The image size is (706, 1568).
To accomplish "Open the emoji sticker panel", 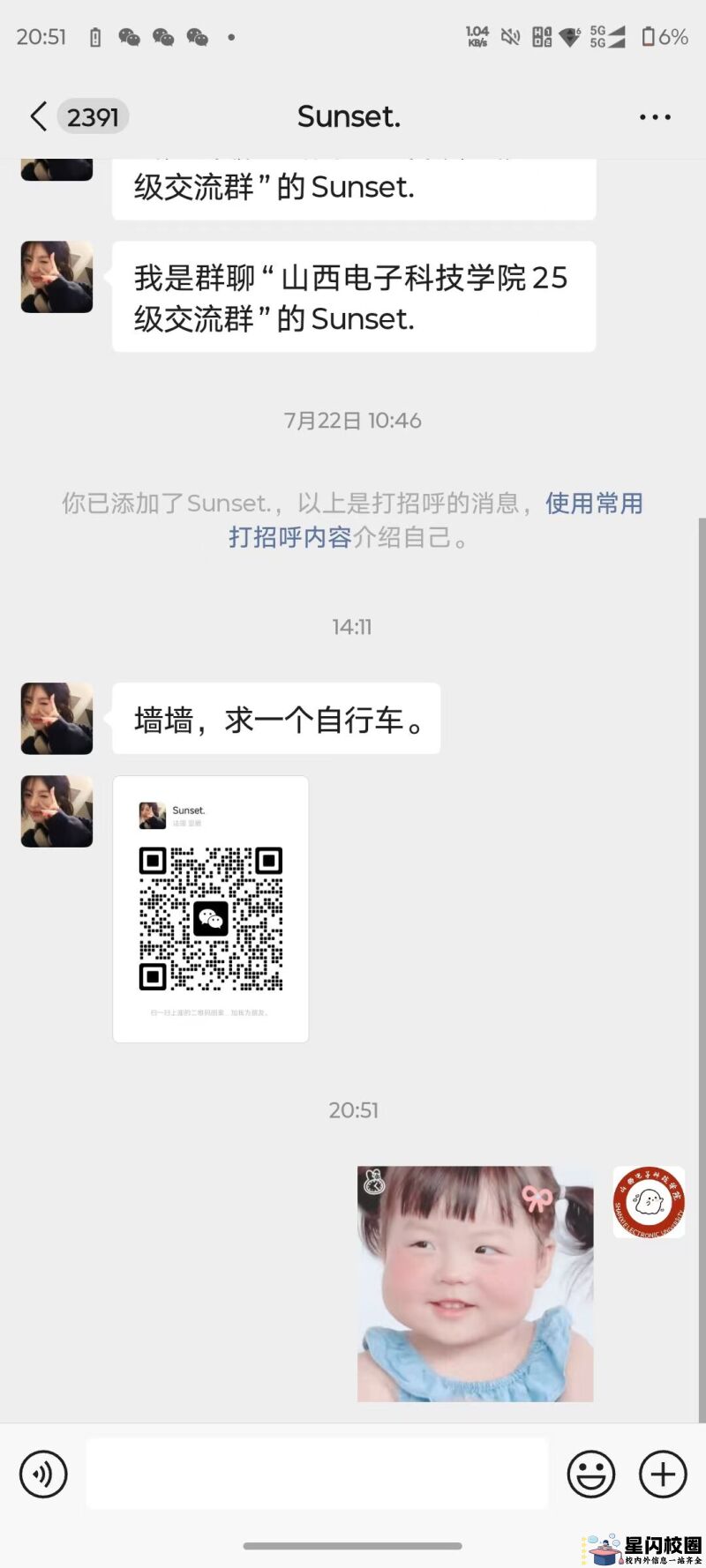I will tap(590, 1474).
